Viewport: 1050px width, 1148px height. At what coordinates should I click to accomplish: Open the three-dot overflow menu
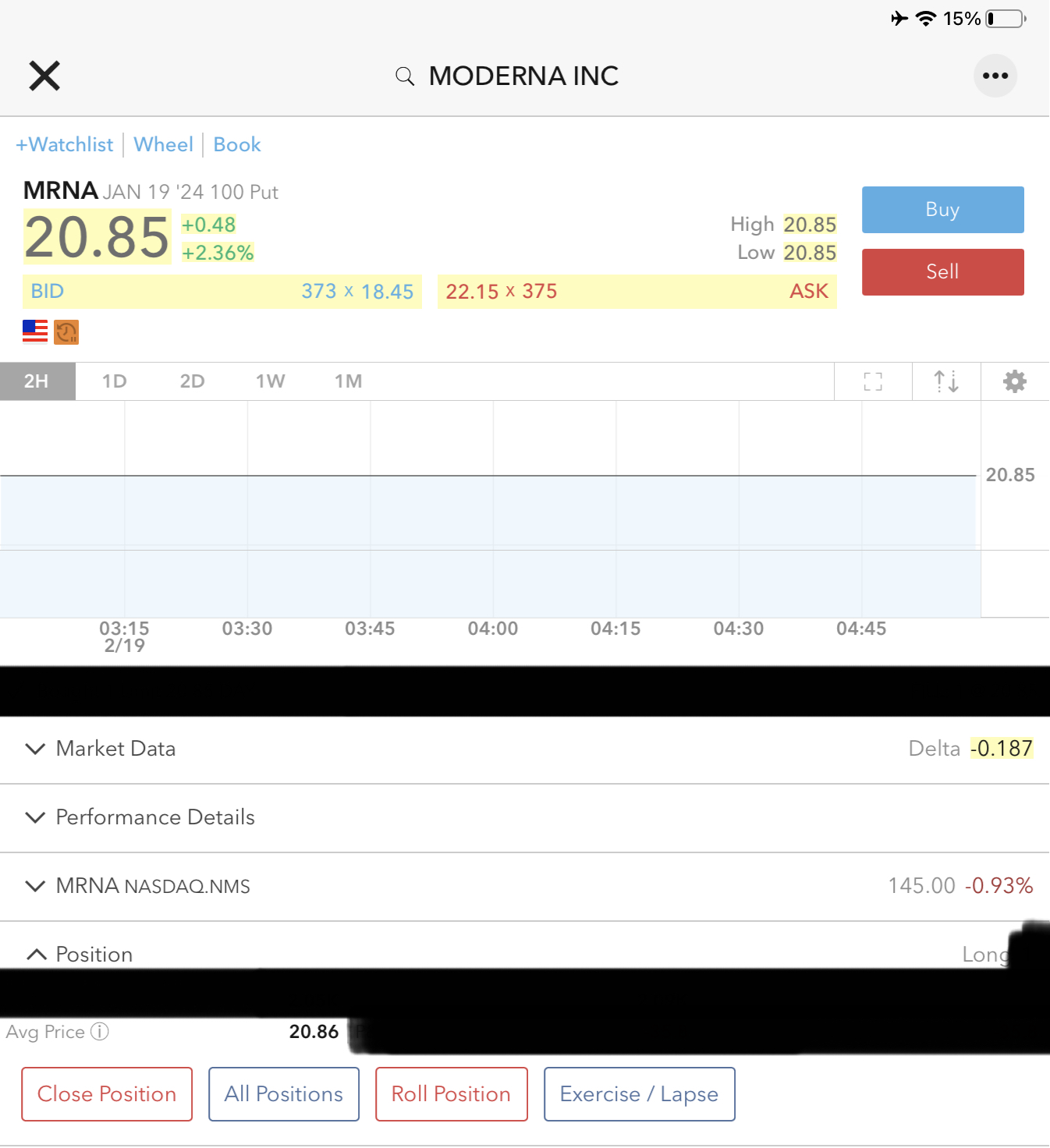(995, 76)
